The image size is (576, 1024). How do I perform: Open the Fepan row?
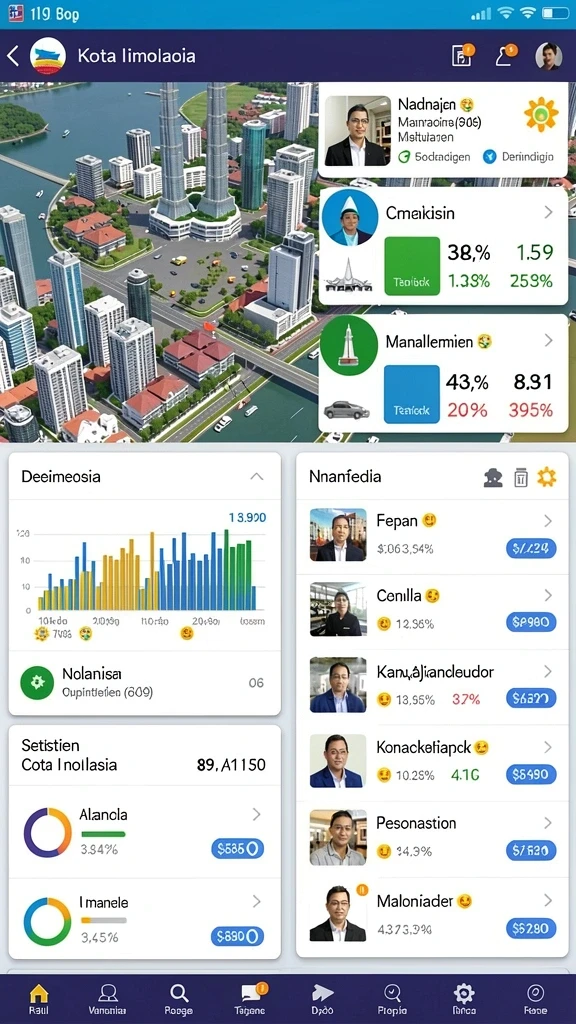432,537
